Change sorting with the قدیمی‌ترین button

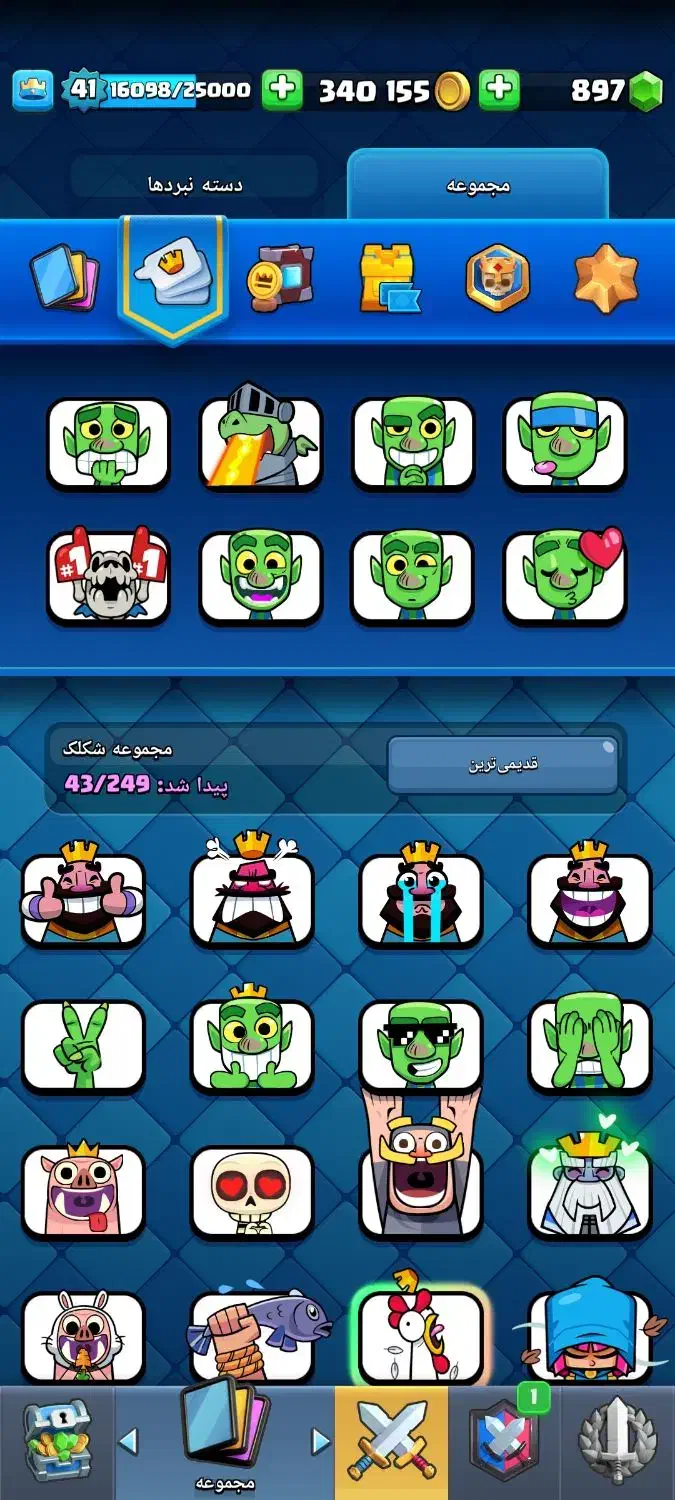click(x=503, y=765)
